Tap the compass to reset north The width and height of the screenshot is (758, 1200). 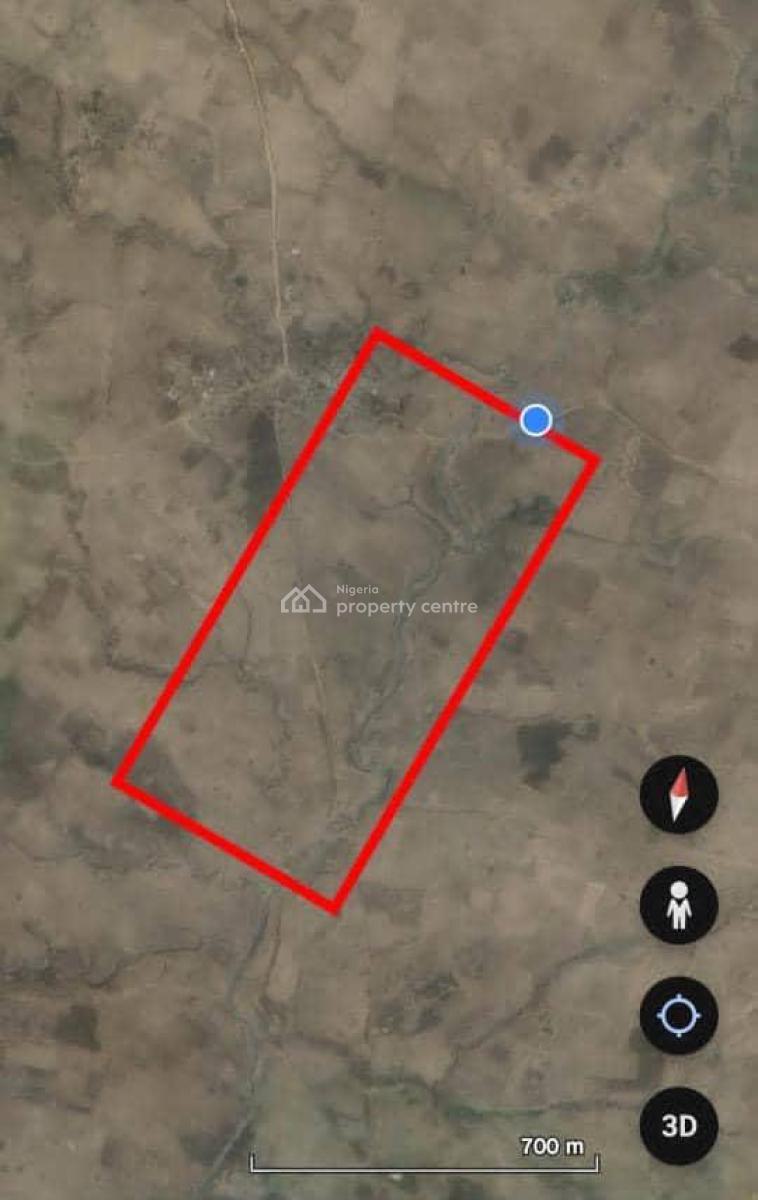pos(679,794)
